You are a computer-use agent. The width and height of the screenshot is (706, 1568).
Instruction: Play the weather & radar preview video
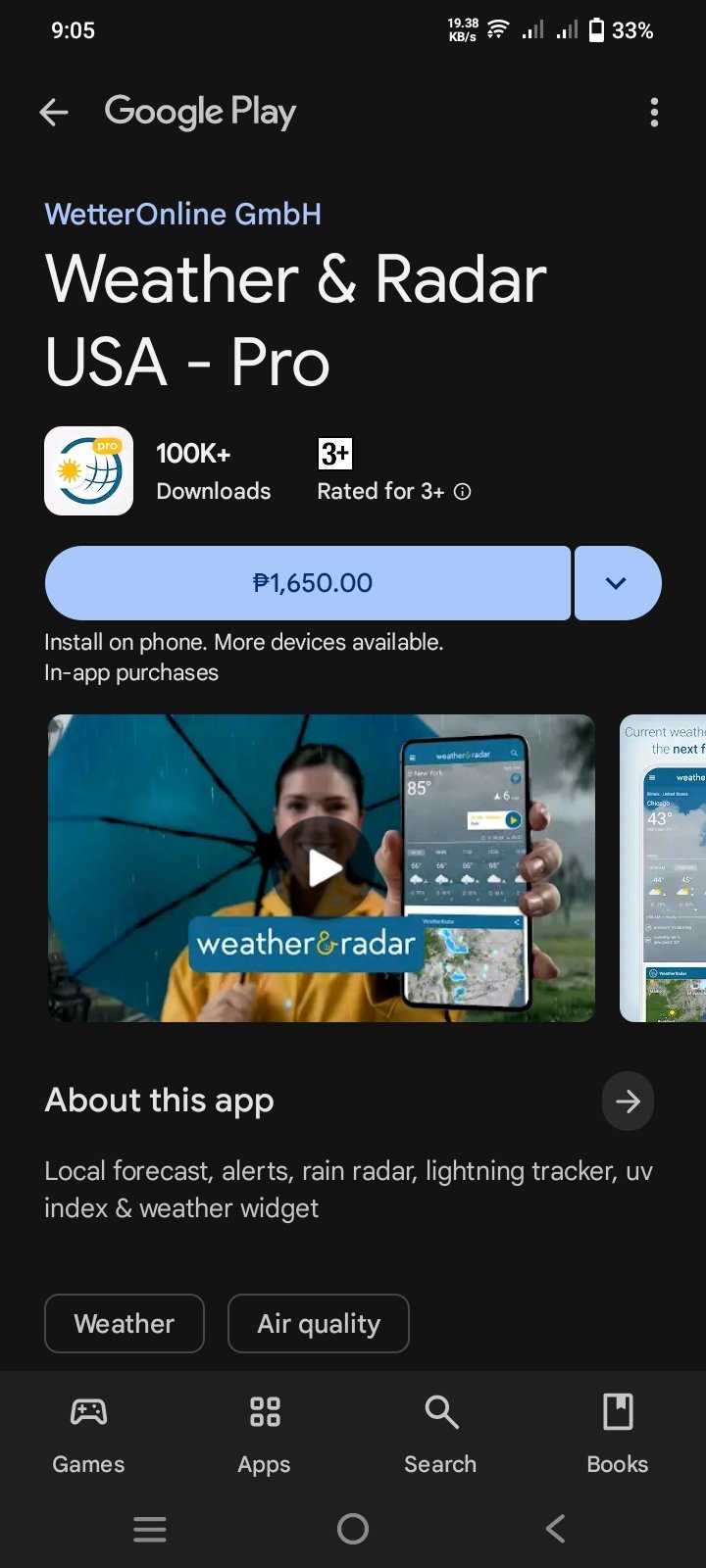pos(322,867)
